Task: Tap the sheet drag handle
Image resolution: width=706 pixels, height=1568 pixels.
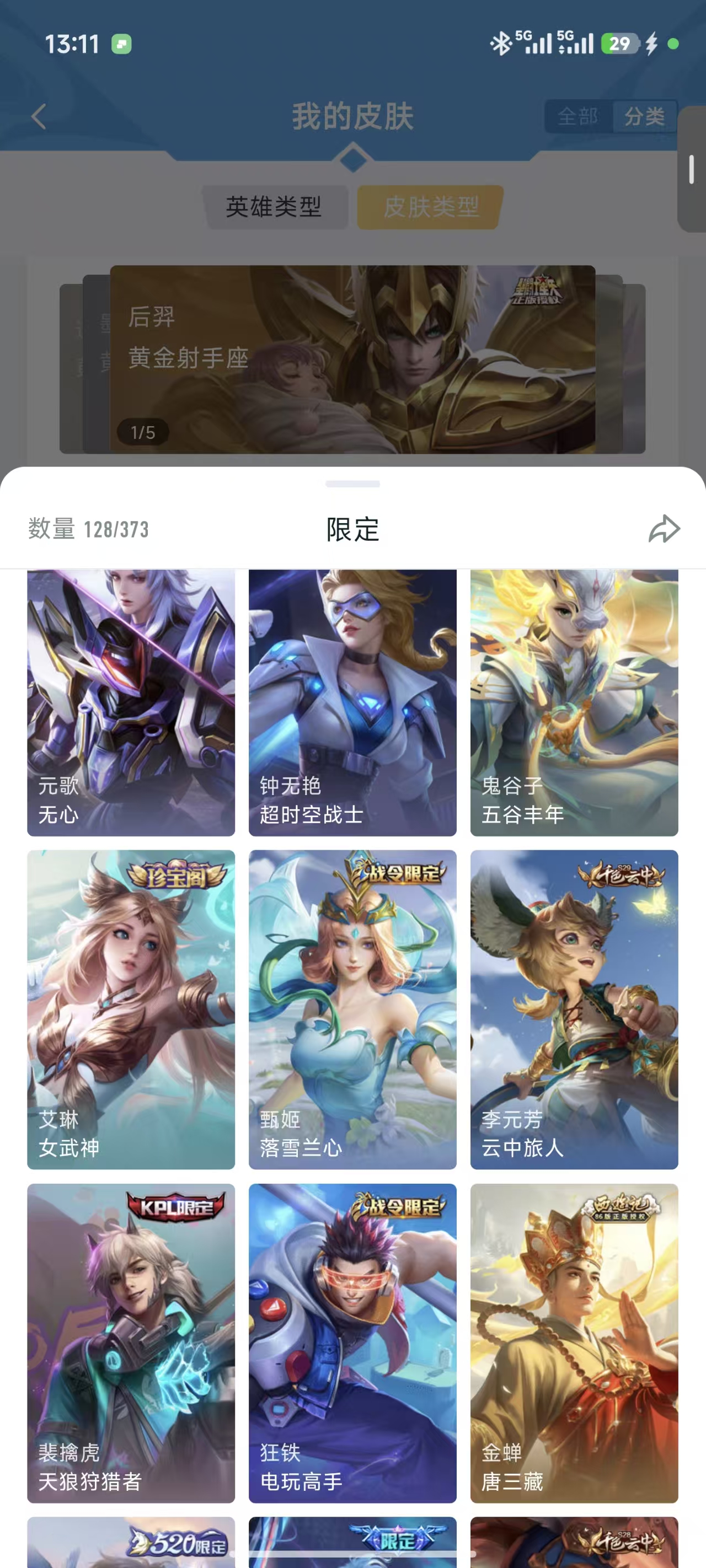Action: point(352,484)
